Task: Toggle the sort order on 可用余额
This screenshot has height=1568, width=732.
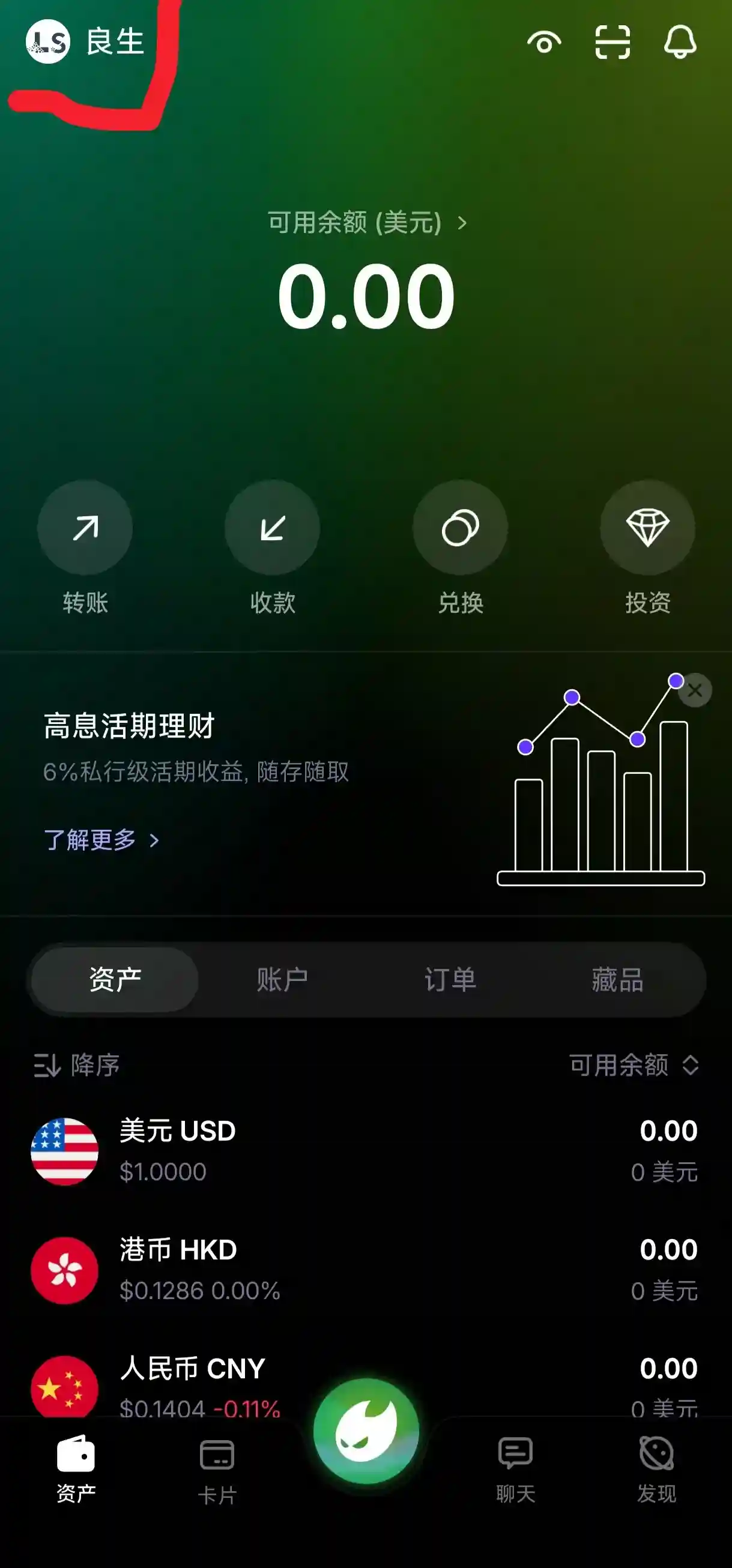Action: click(x=691, y=1065)
